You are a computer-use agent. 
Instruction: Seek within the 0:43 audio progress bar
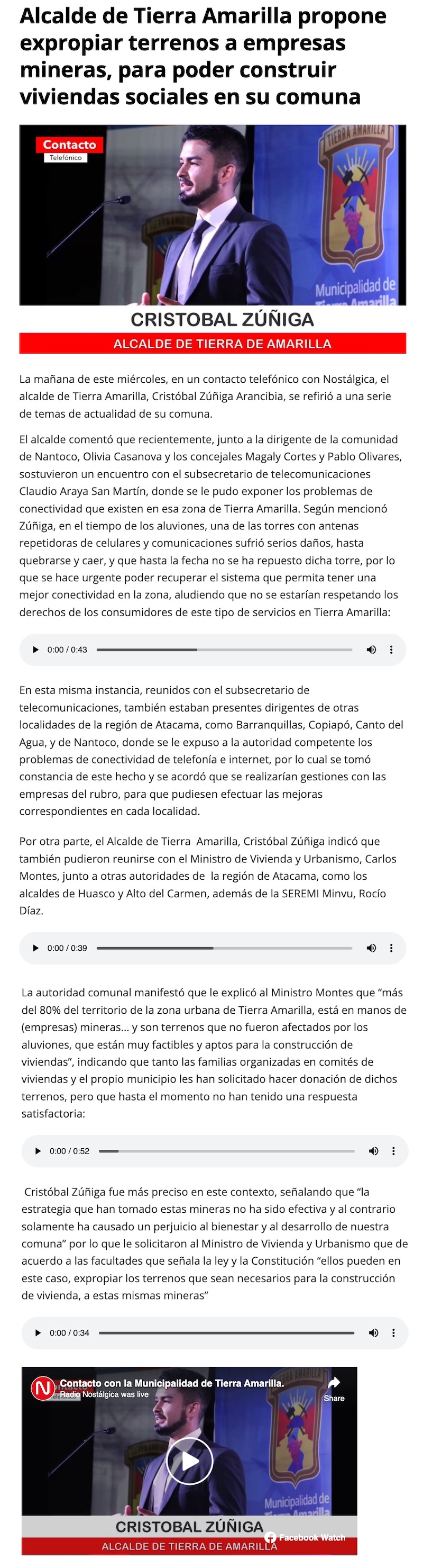(224, 650)
